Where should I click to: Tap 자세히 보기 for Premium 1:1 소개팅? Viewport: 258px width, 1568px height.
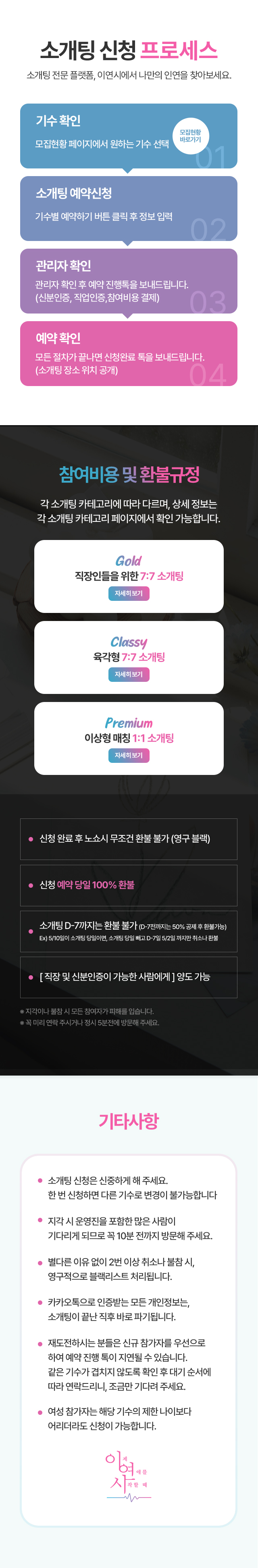coord(128,755)
